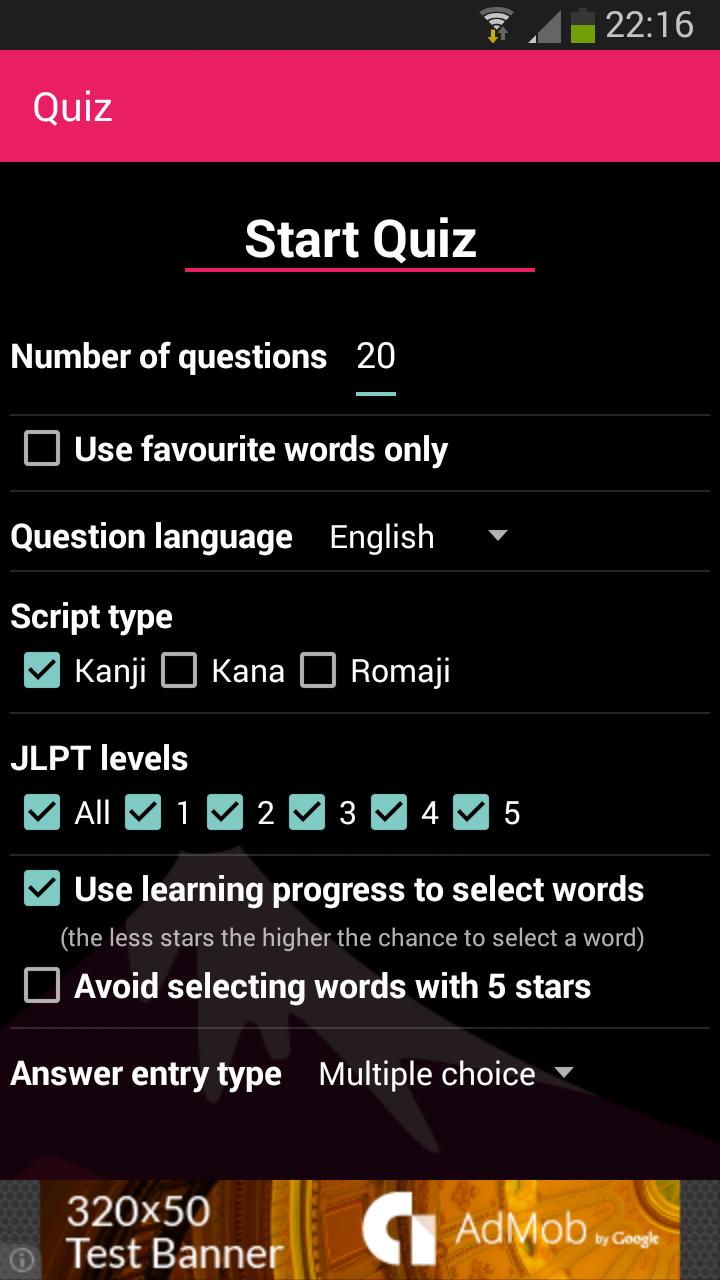Image resolution: width=720 pixels, height=1280 pixels.
Task: Uncheck JLPT level 3
Action: click(x=308, y=813)
